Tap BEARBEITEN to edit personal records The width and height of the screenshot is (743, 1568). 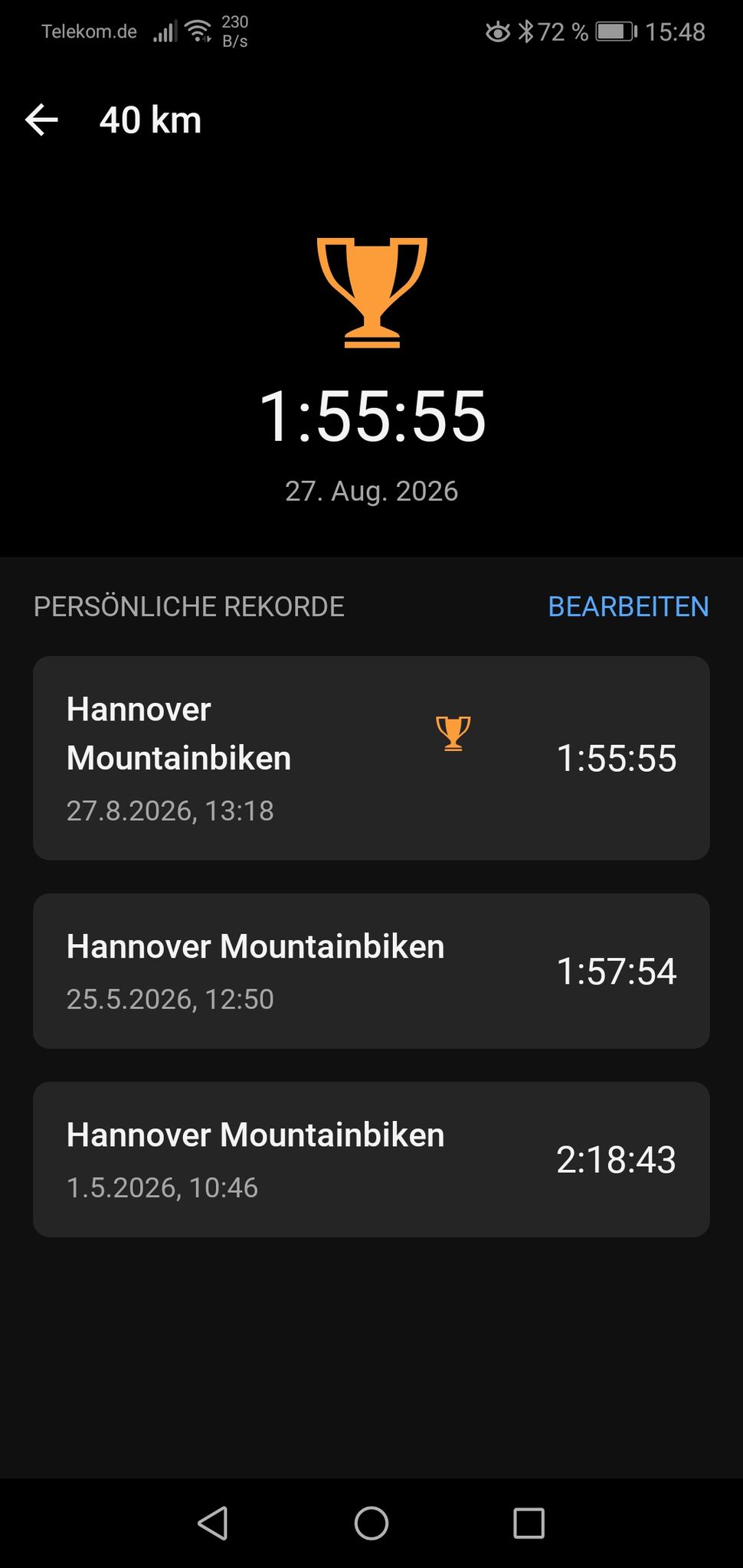628,606
